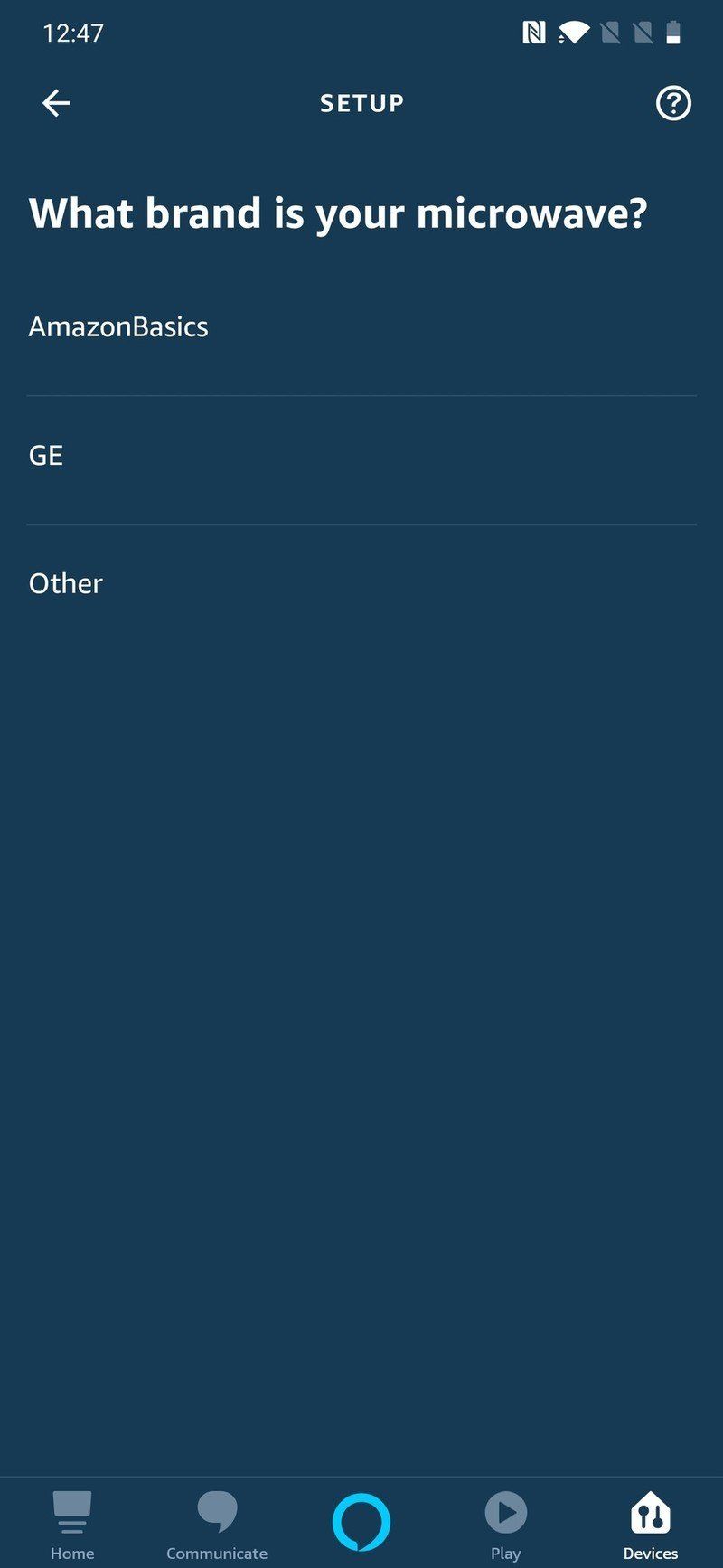The height and width of the screenshot is (1568, 723).
Task: Open the help question mark icon
Action: click(672, 103)
